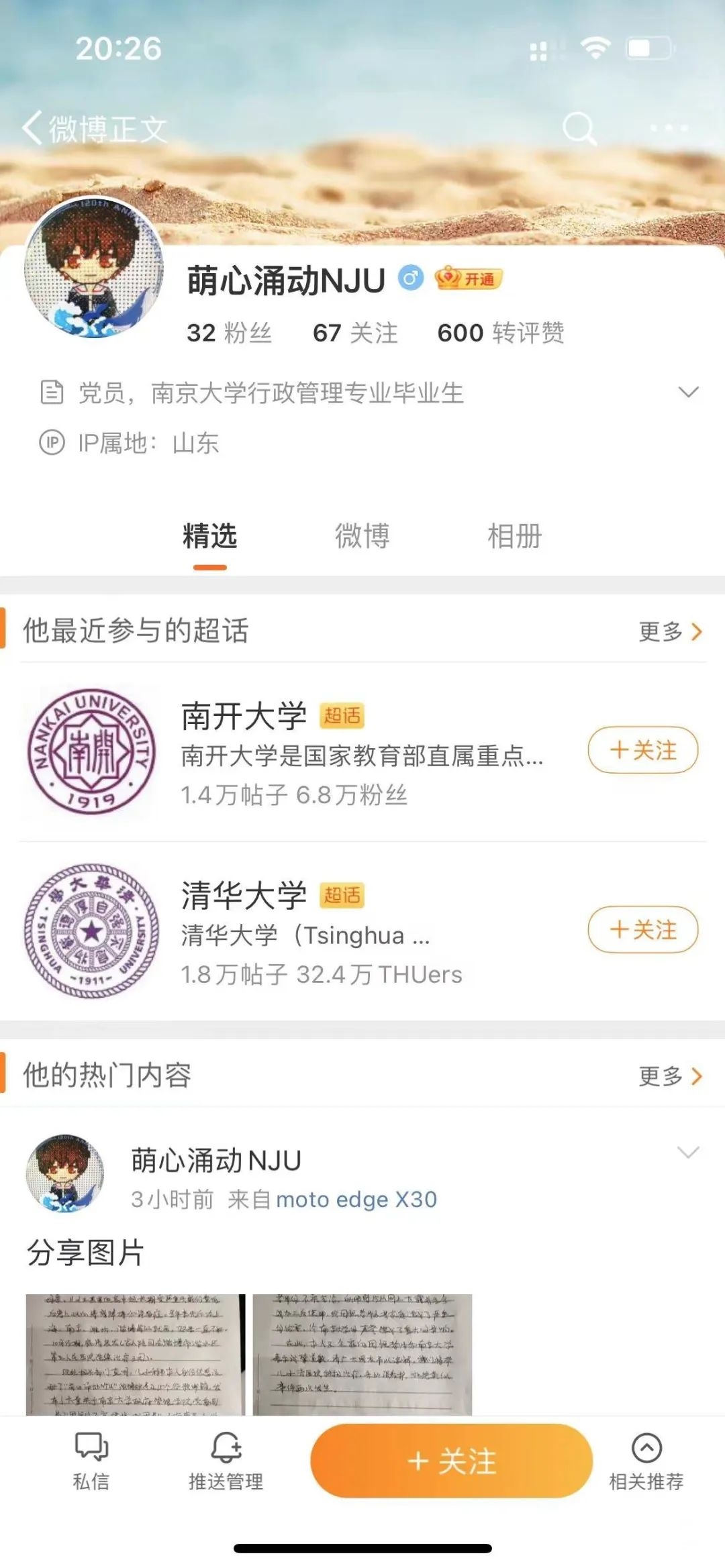View the profile avatar of 萌心涌动NJU
The width and height of the screenshot is (725, 1568).
click(x=94, y=268)
